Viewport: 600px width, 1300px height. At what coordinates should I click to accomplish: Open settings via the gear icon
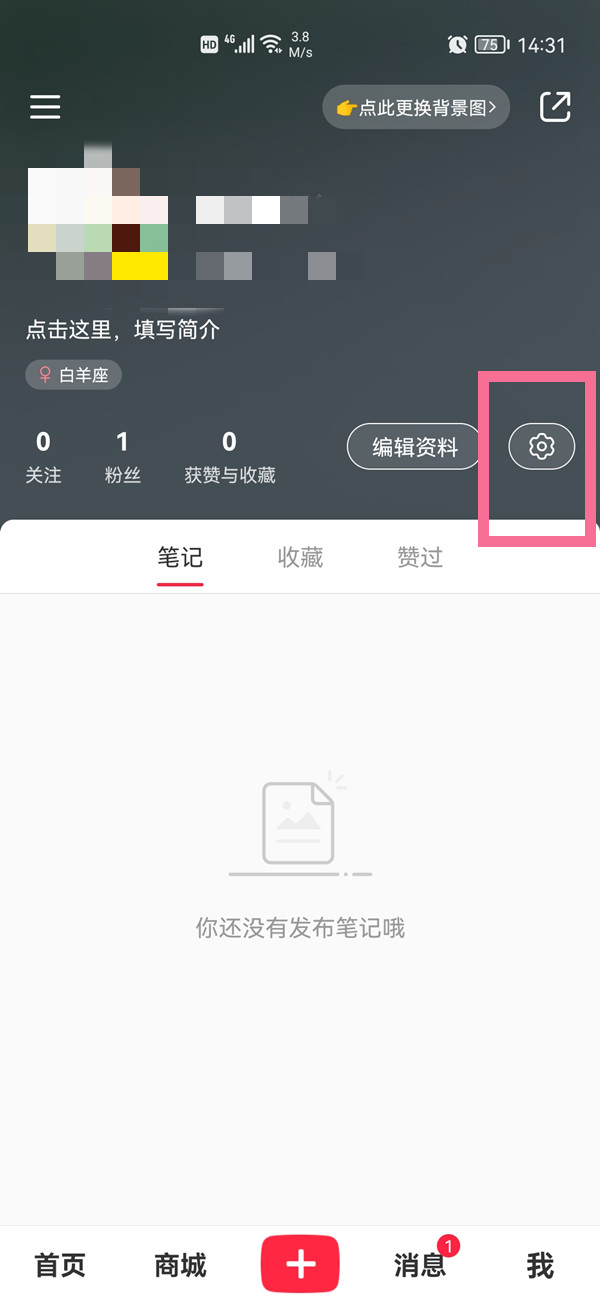[542, 447]
